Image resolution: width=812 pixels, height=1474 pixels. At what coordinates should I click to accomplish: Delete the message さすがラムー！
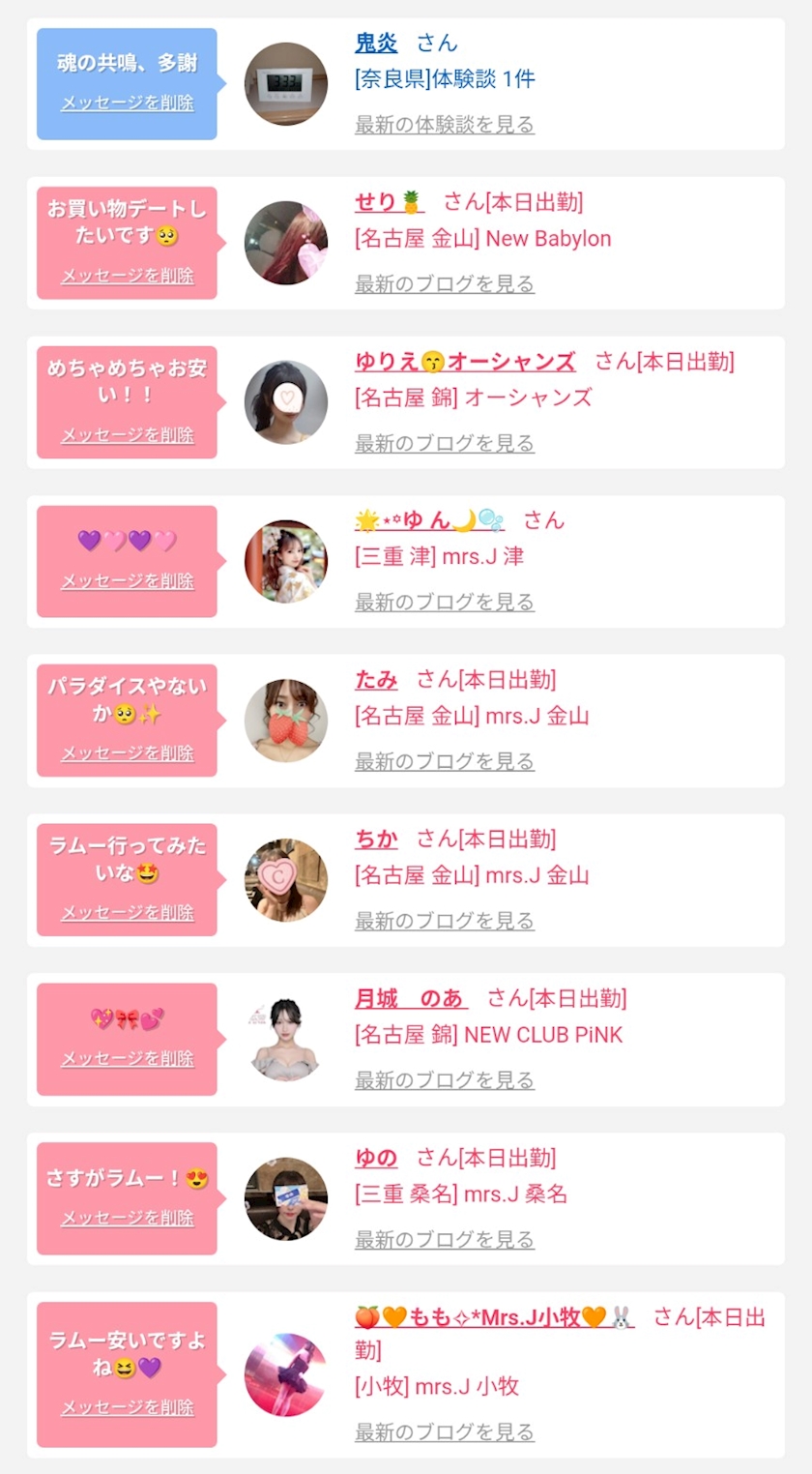pyautogui.click(x=128, y=1219)
